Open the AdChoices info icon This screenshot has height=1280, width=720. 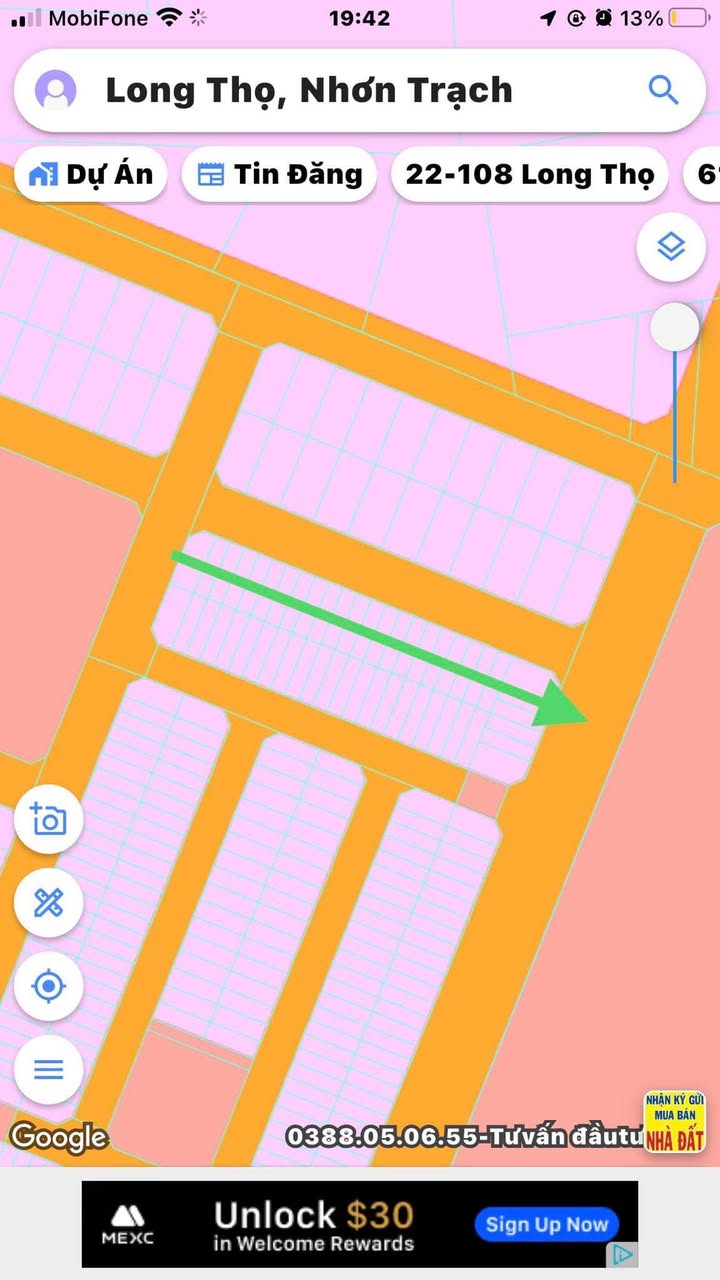click(x=623, y=1254)
